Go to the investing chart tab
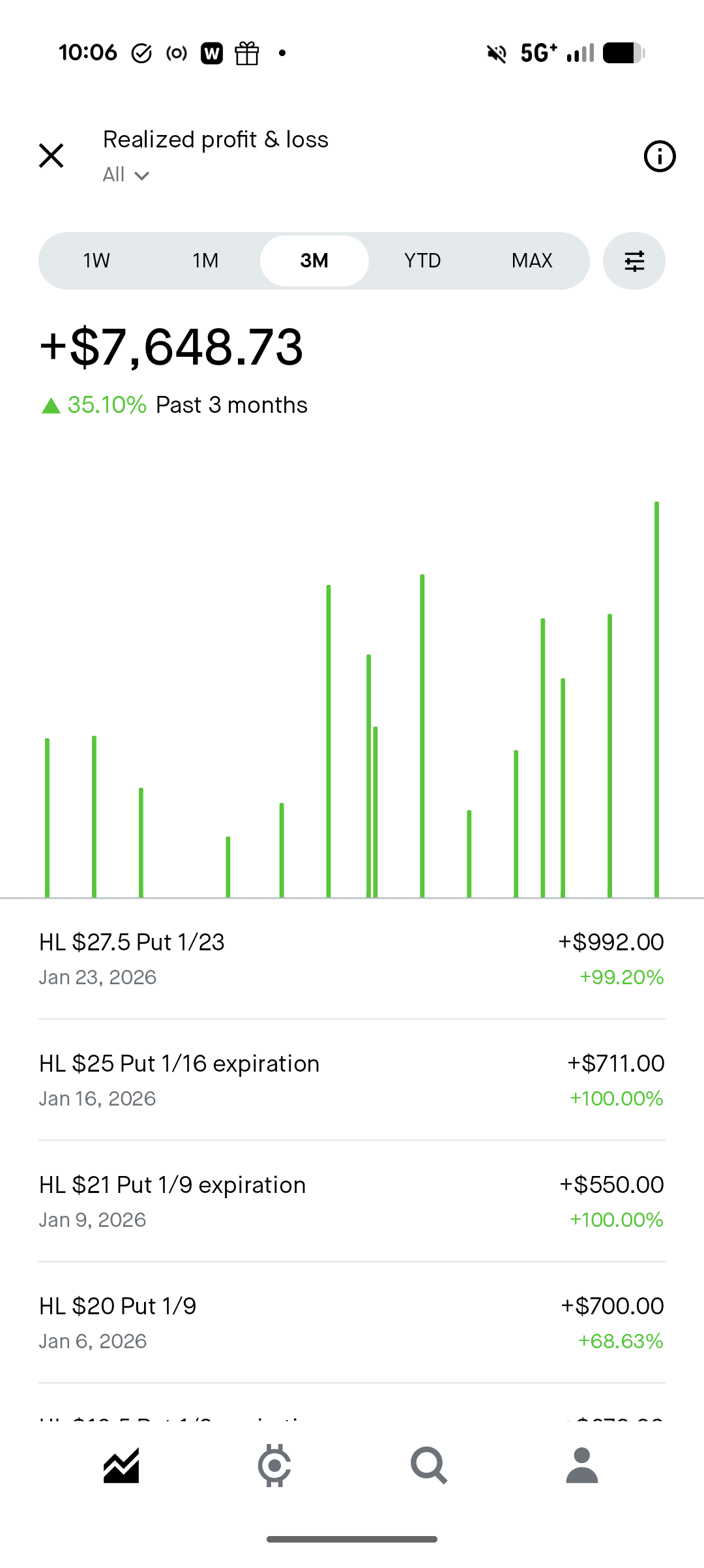 click(121, 1466)
